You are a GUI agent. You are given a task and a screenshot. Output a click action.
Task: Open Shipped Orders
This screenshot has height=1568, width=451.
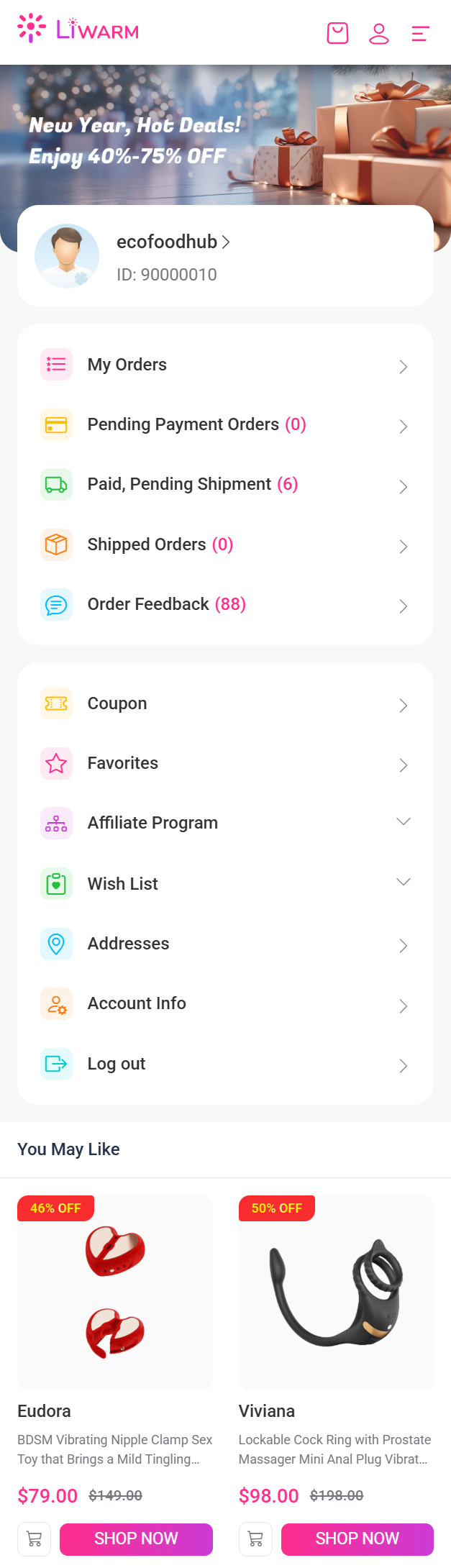pos(225,545)
